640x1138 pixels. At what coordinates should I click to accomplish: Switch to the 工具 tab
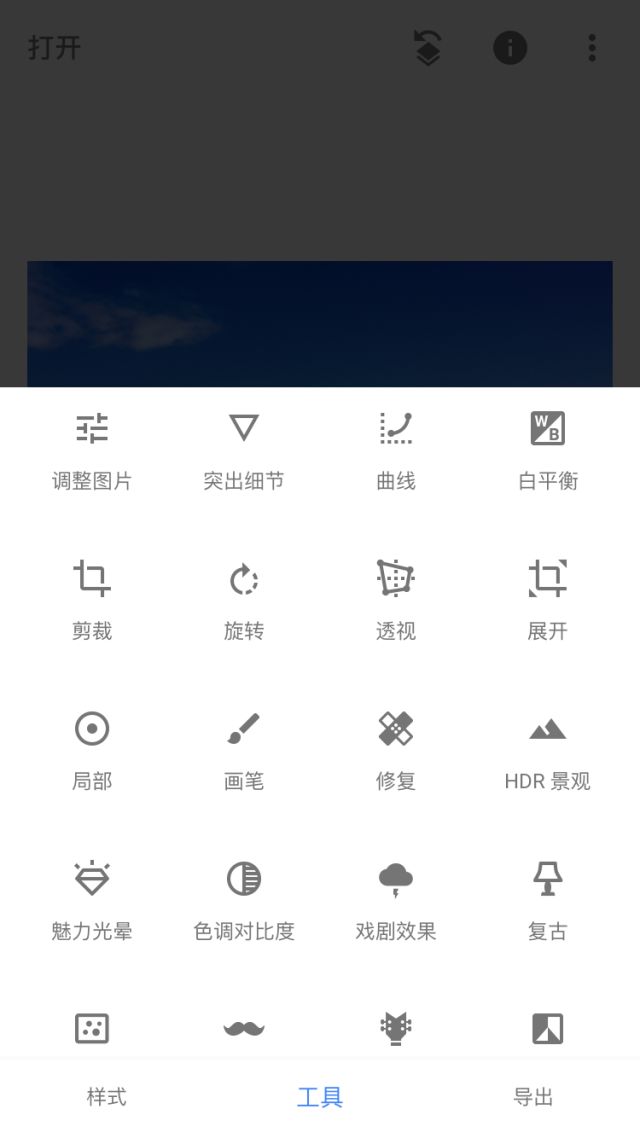[x=320, y=1097]
